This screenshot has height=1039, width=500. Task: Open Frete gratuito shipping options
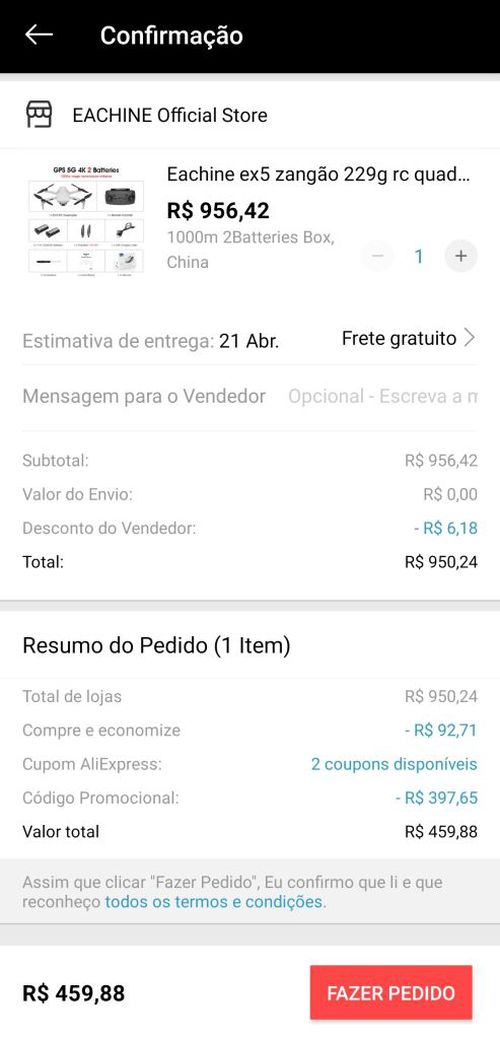[x=409, y=339]
